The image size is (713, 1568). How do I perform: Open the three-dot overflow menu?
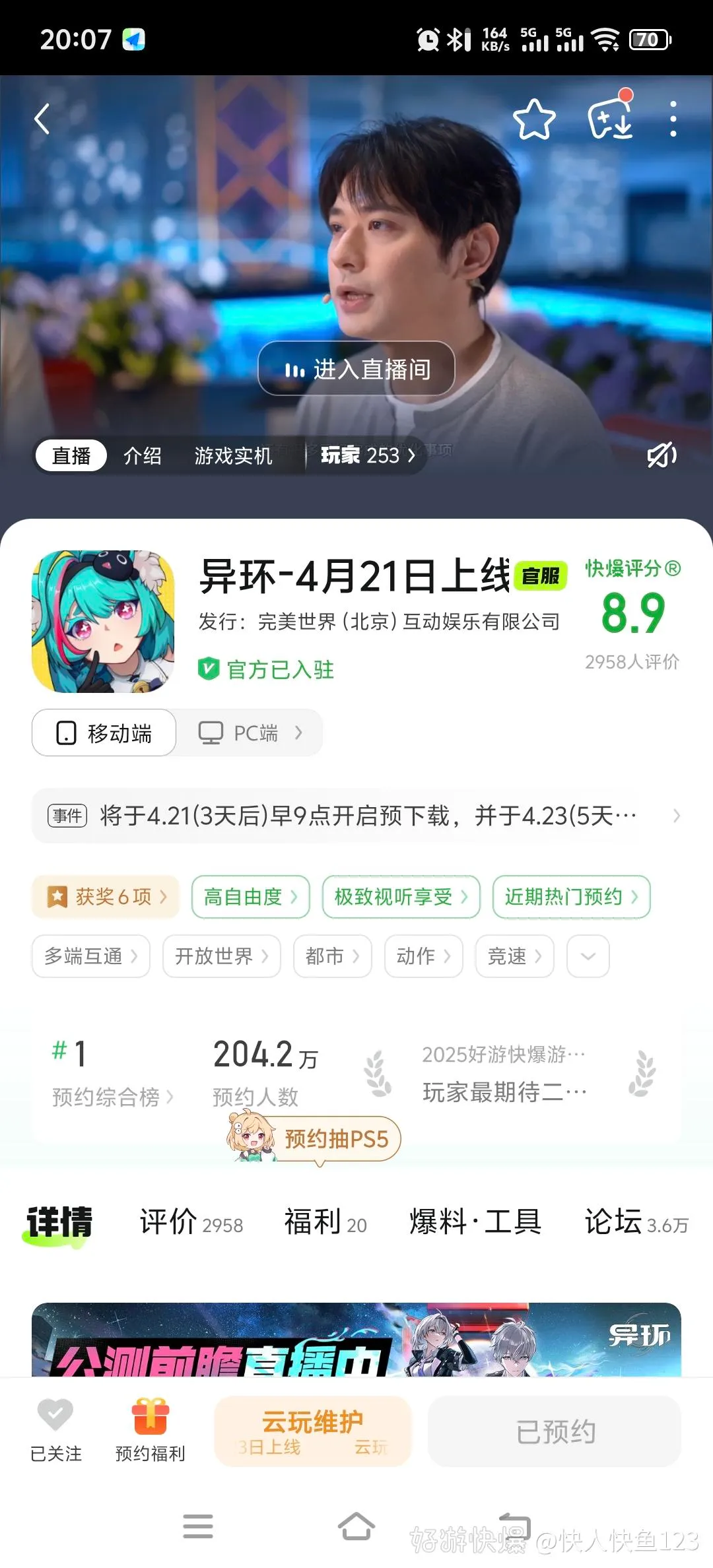672,119
